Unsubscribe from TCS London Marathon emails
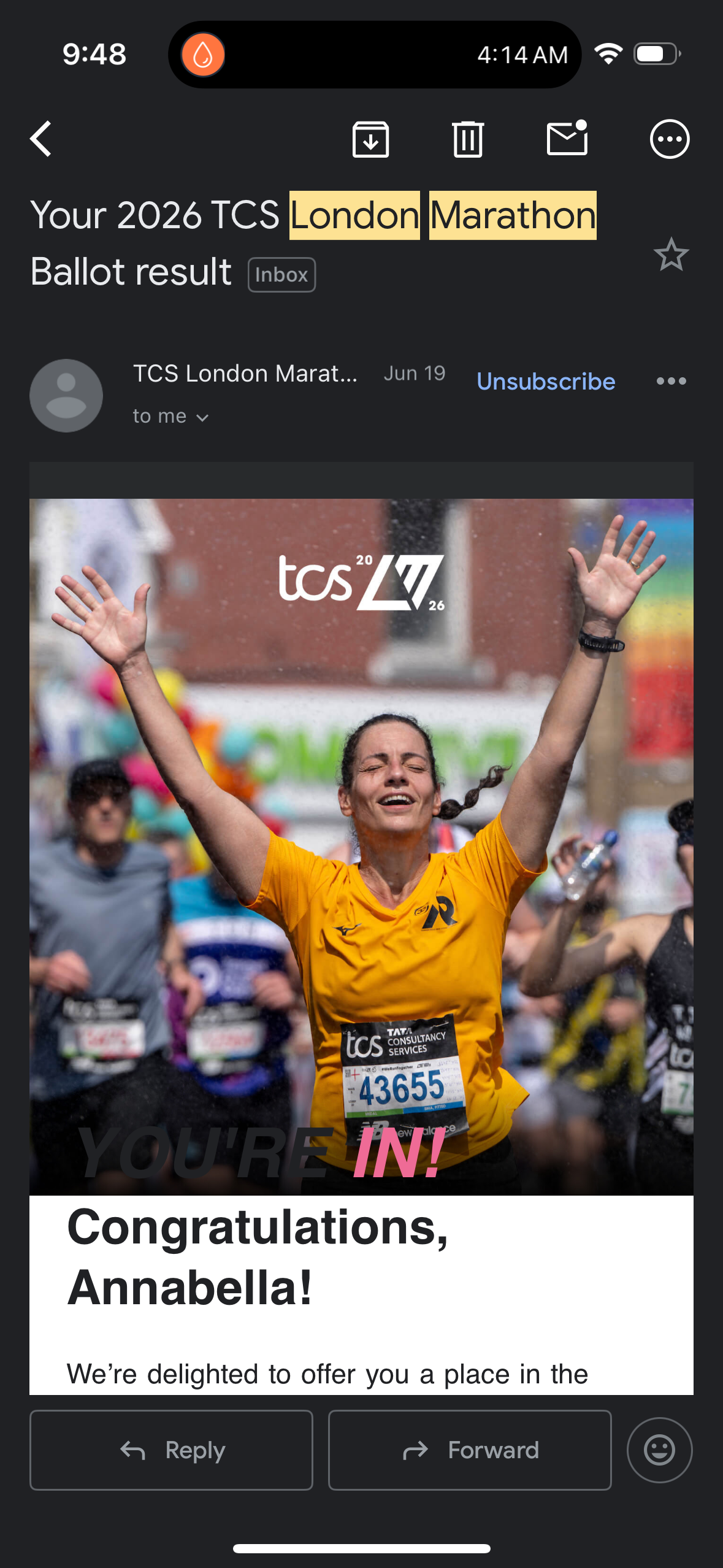This screenshot has width=723, height=1568. coord(546,382)
